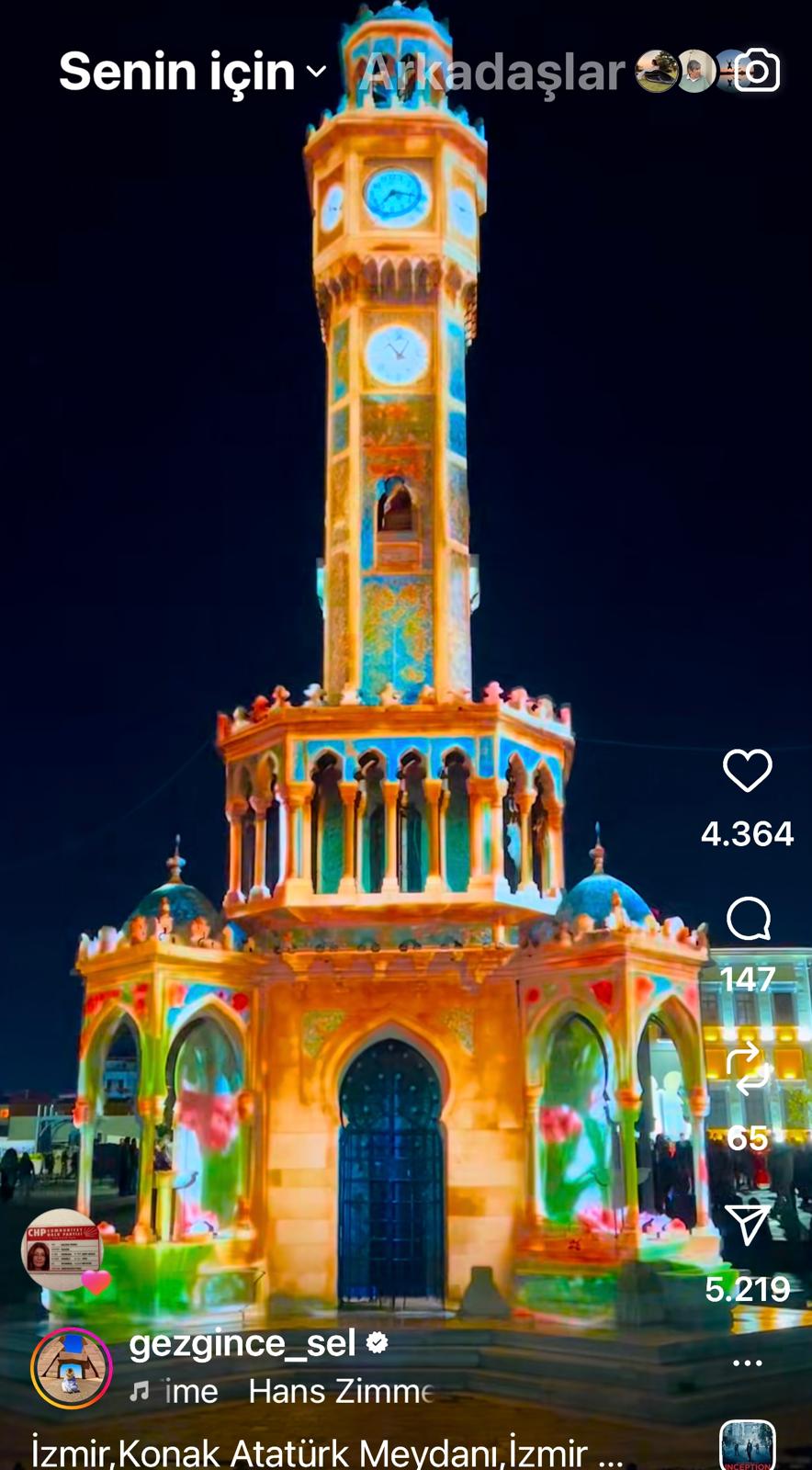This screenshot has height=1470, width=812.
Task: View the friend's liked-reel avatar bubble
Action: coord(62,1250)
